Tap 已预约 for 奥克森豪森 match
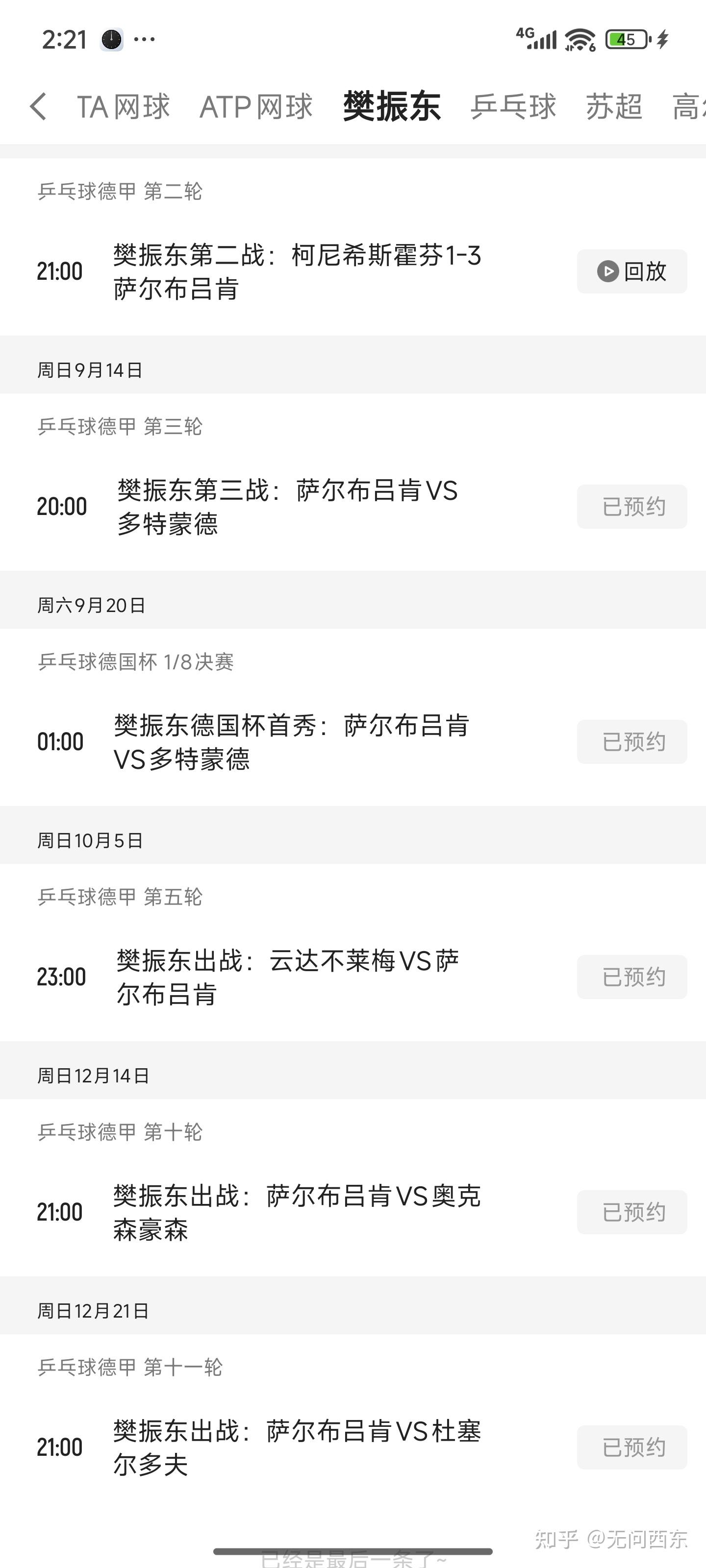Screen dimensions: 706x1568 click(631, 1212)
